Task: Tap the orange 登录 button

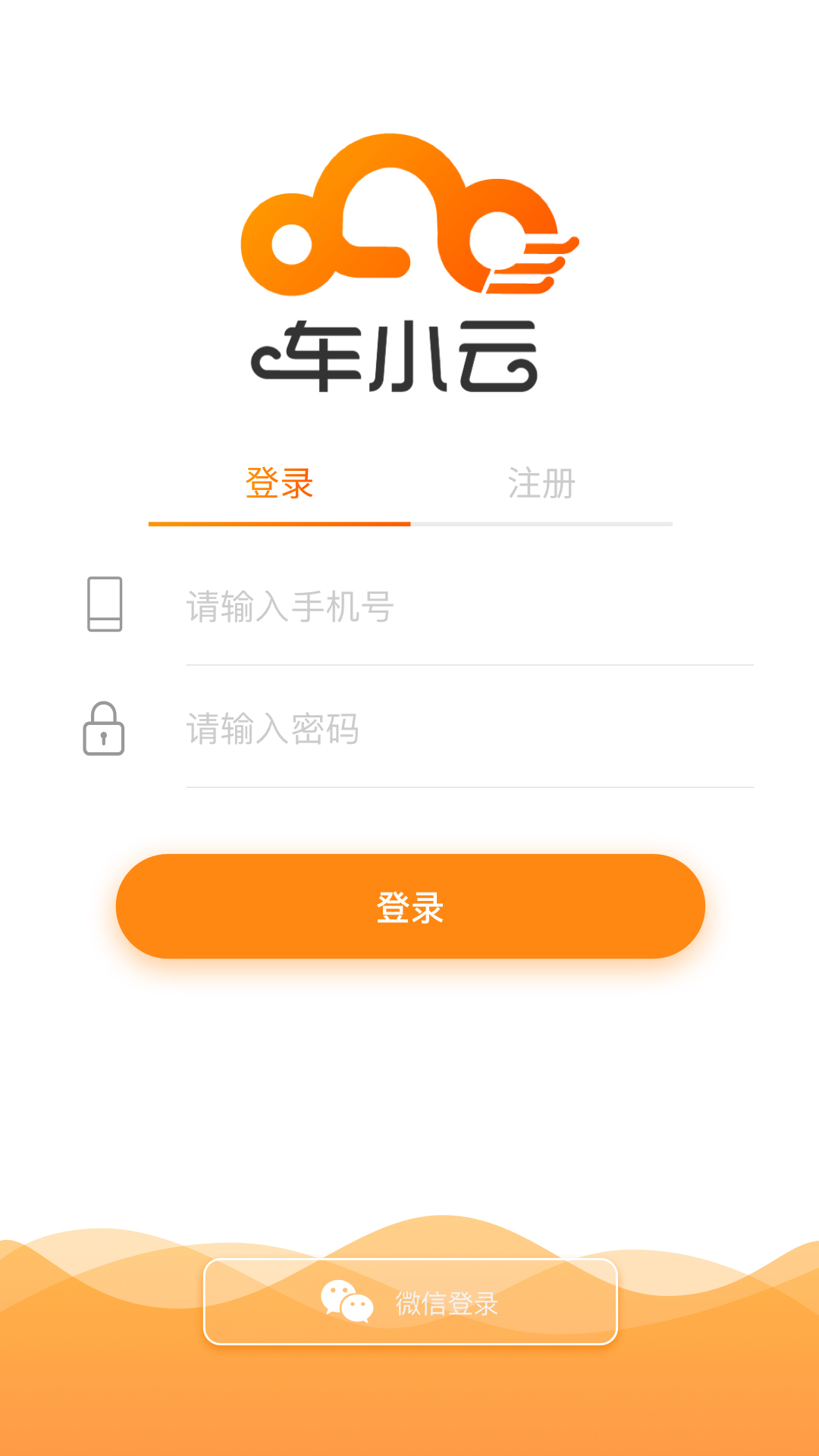Action: 410,906
